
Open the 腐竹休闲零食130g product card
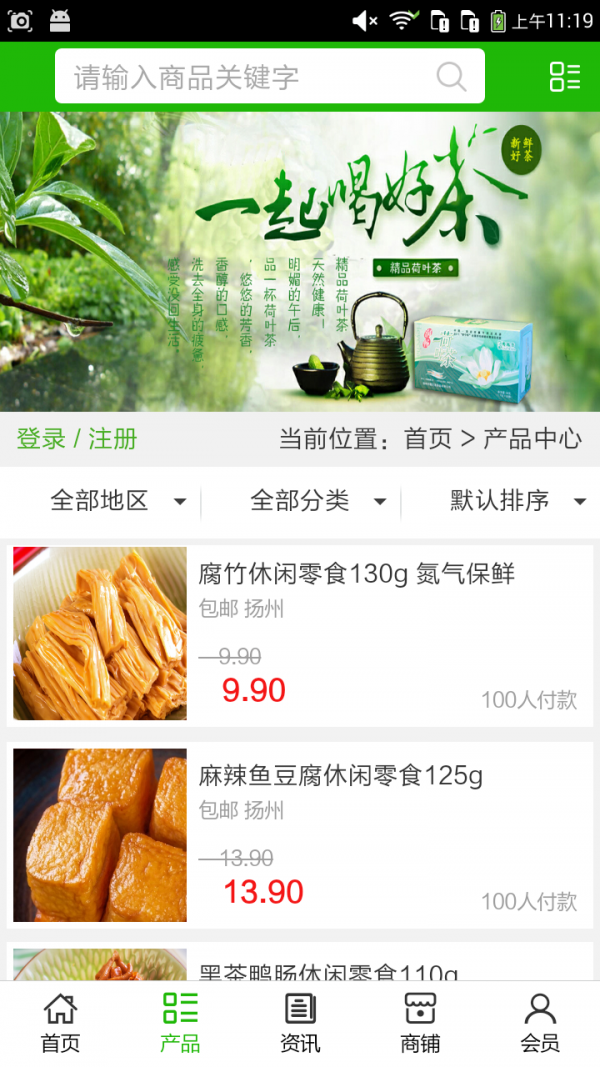300,633
